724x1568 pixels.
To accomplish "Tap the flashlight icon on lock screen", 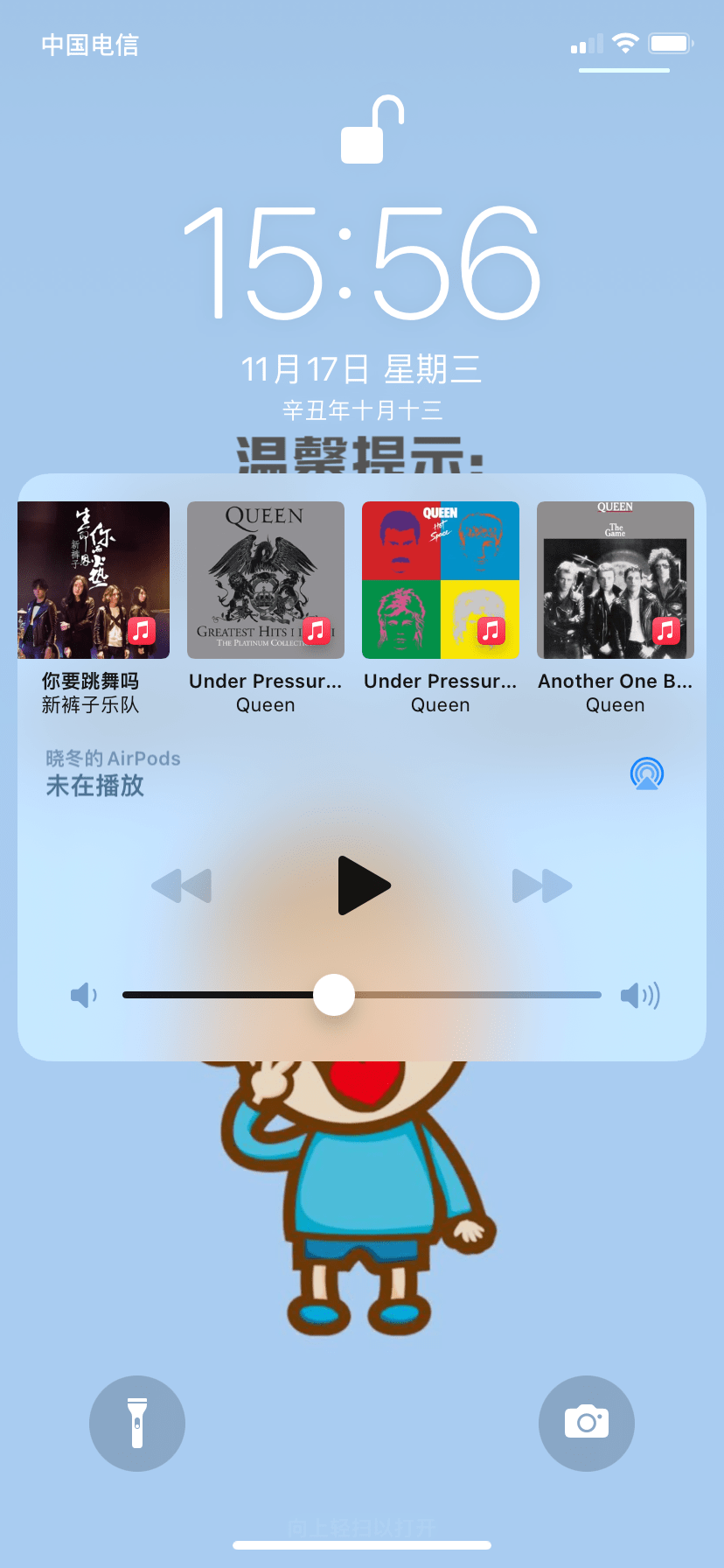I will [137, 1424].
